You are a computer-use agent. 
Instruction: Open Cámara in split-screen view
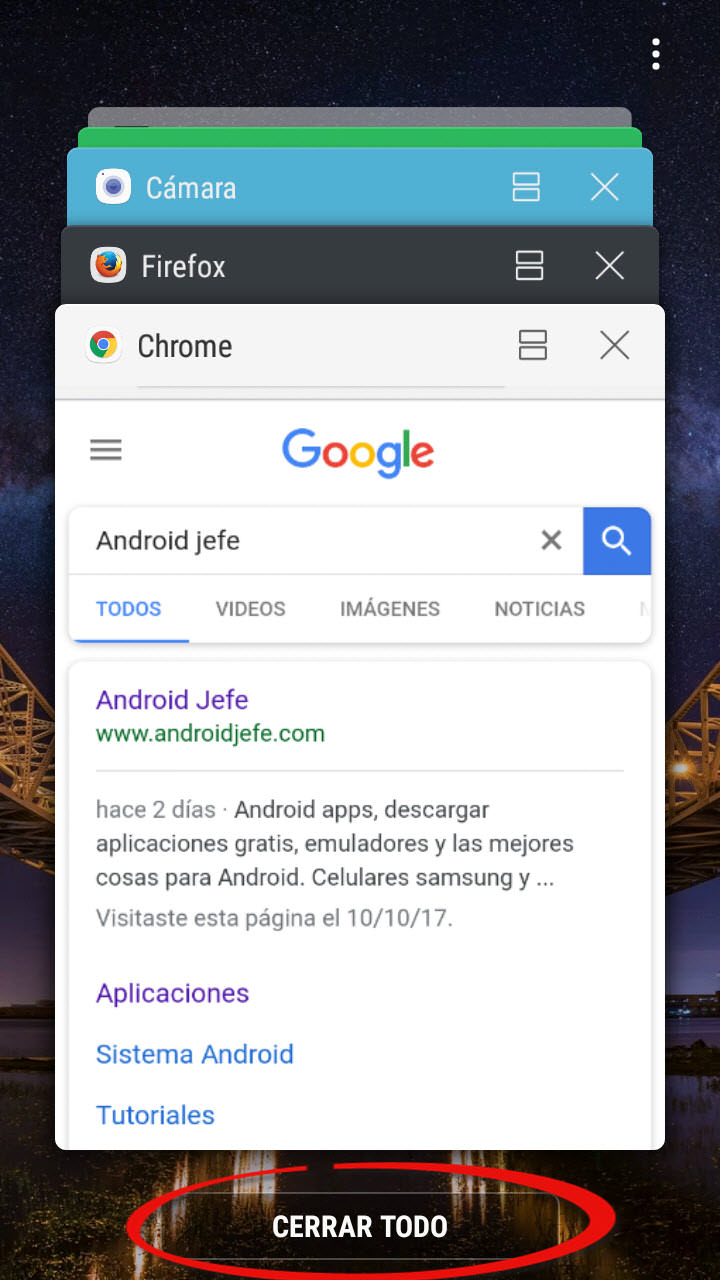pyautogui.click(x=526, y=187)
